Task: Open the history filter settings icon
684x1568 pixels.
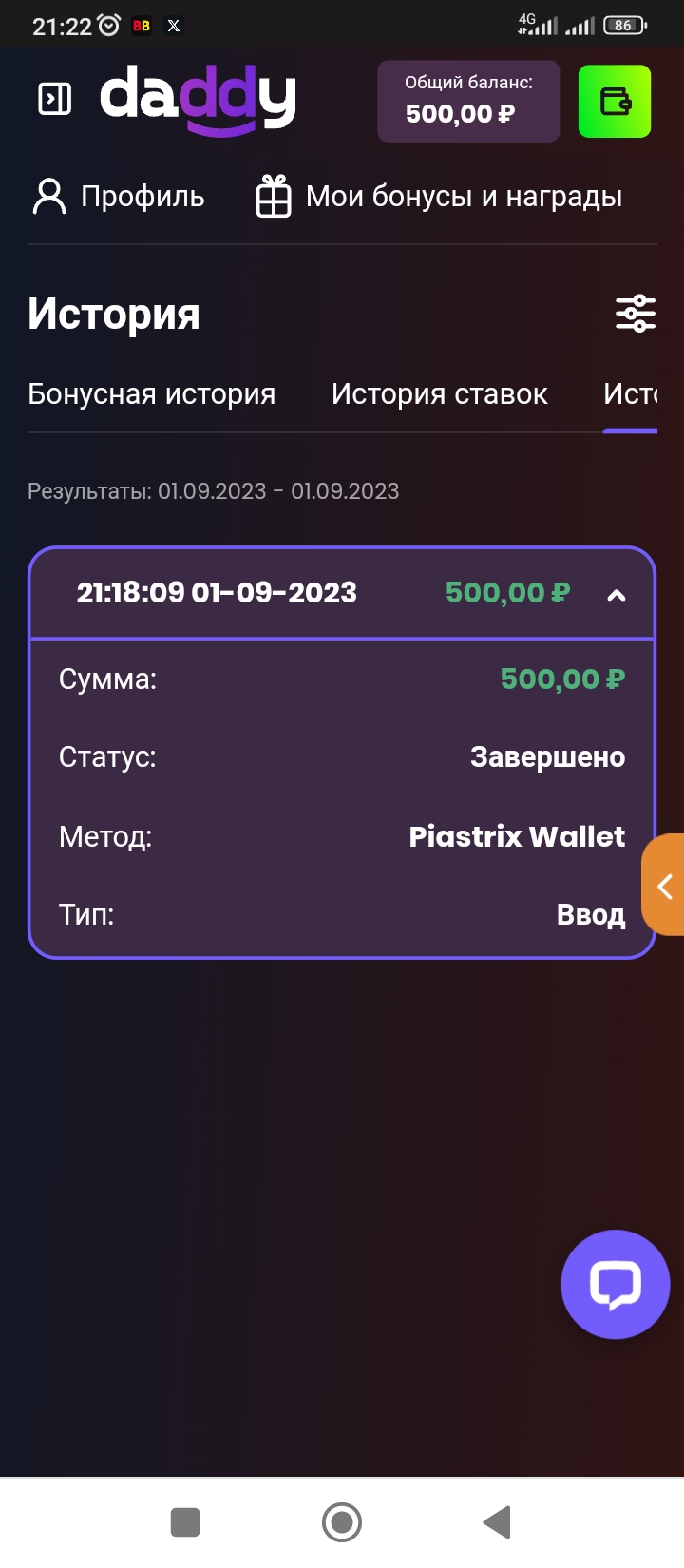Action: tap(636, 314)
